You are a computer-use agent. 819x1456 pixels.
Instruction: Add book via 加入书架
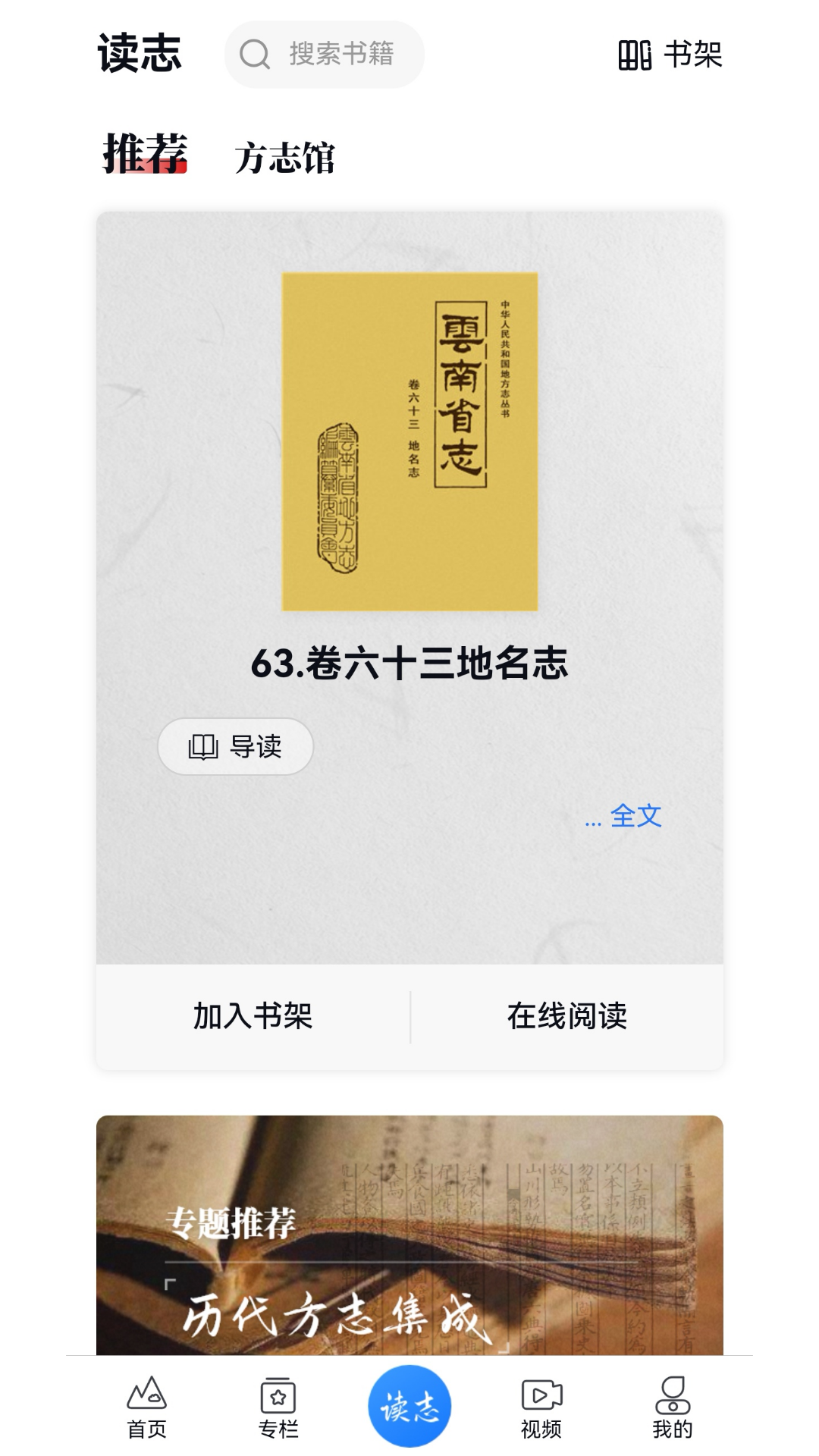[253, 1016]
